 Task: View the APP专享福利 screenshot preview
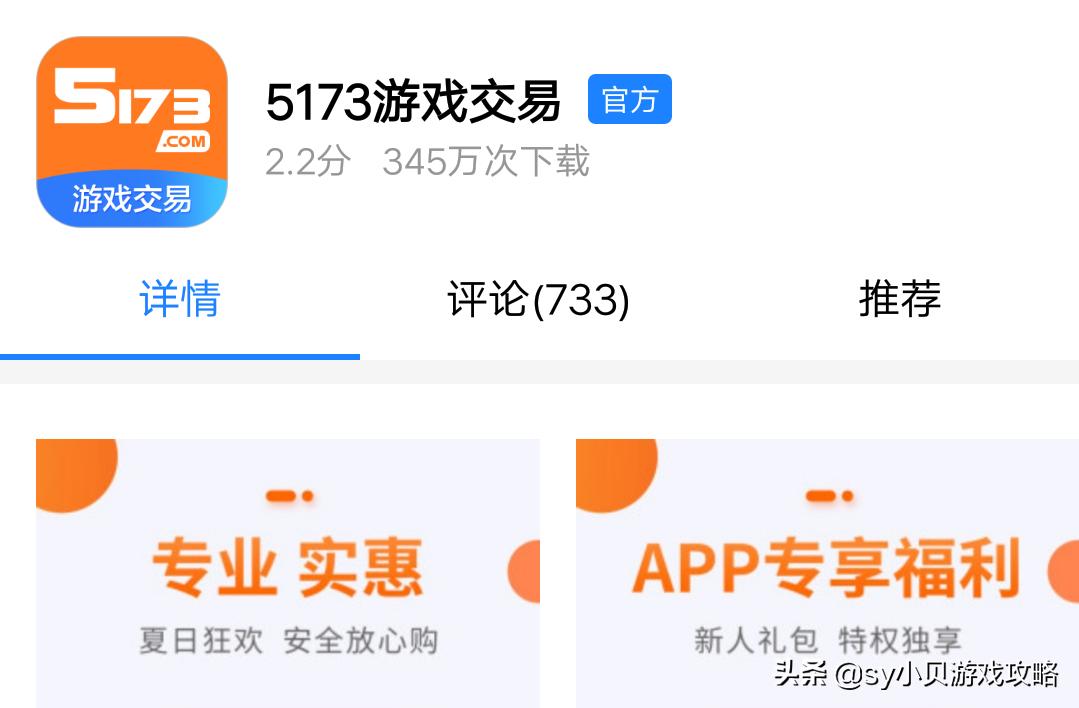826,573
